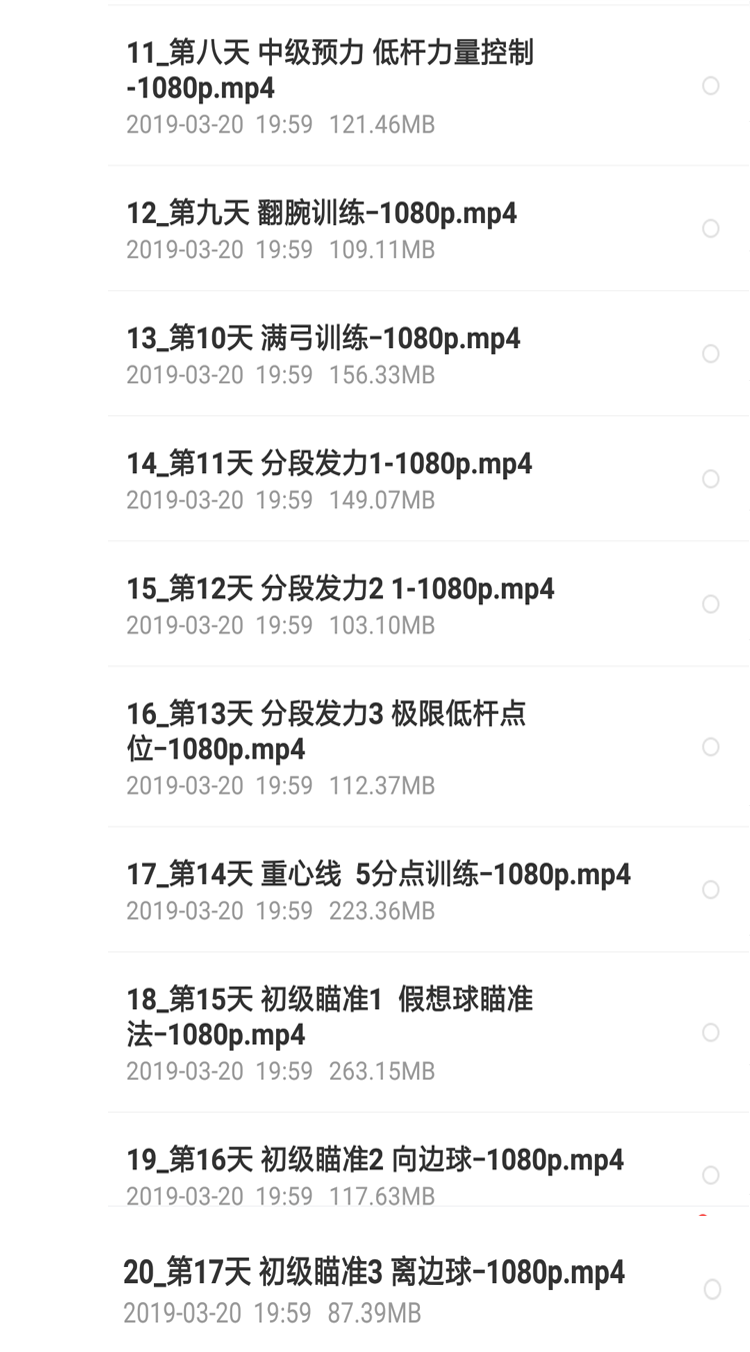The width and height of the screenshot is (750, 1352).
Task: Select the 16_第13天 分段发力3 极限低杆点位 circle
Action: pyautogui.click(x=711, y=747)
